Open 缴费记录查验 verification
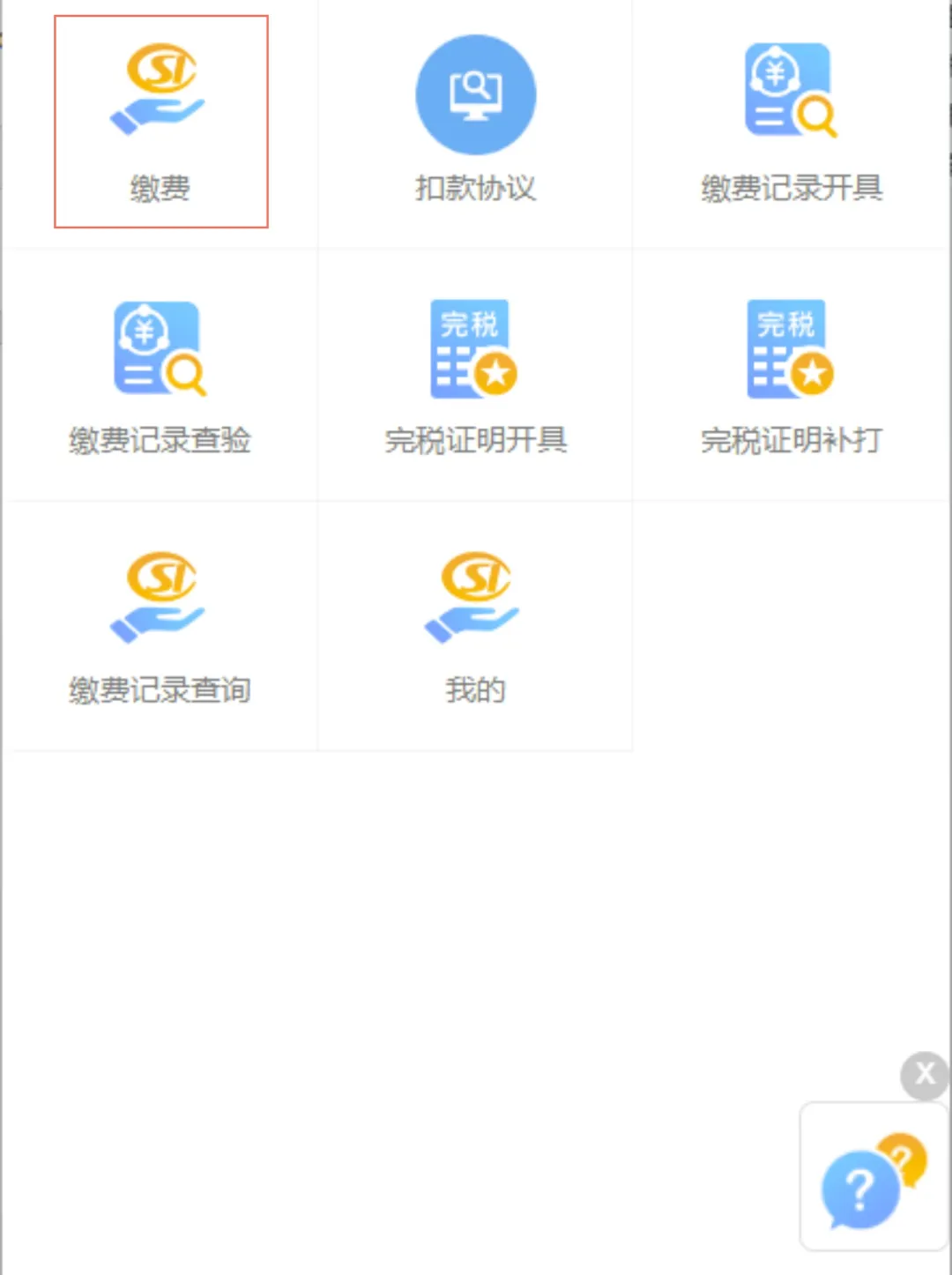Screen dimensions: 952x1275 160,377
